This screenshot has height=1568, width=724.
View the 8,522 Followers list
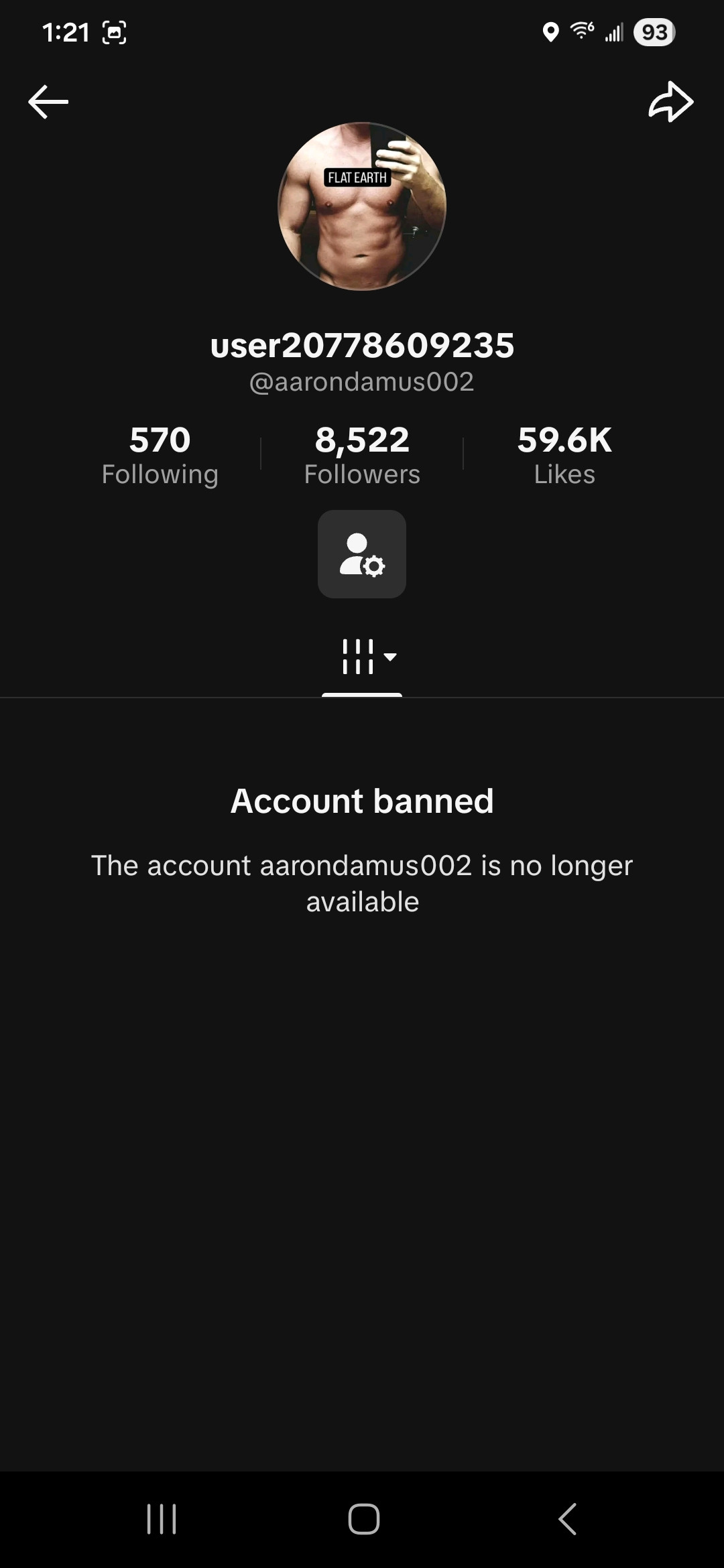tap(362, 456)
